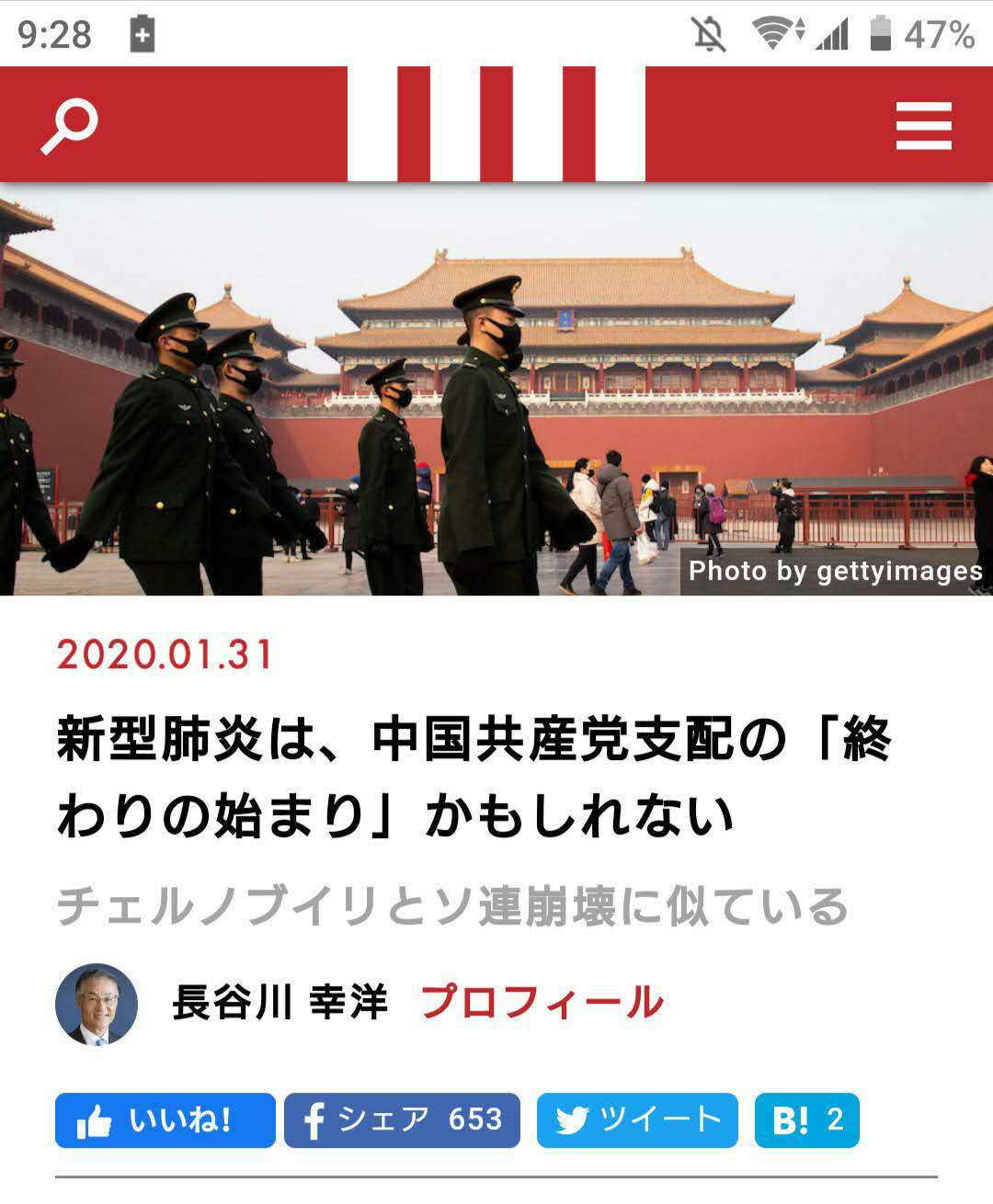Viewport: 993px width, 1204px height.
Task: Tap the striped site logo in header
Action: (496, 124)
